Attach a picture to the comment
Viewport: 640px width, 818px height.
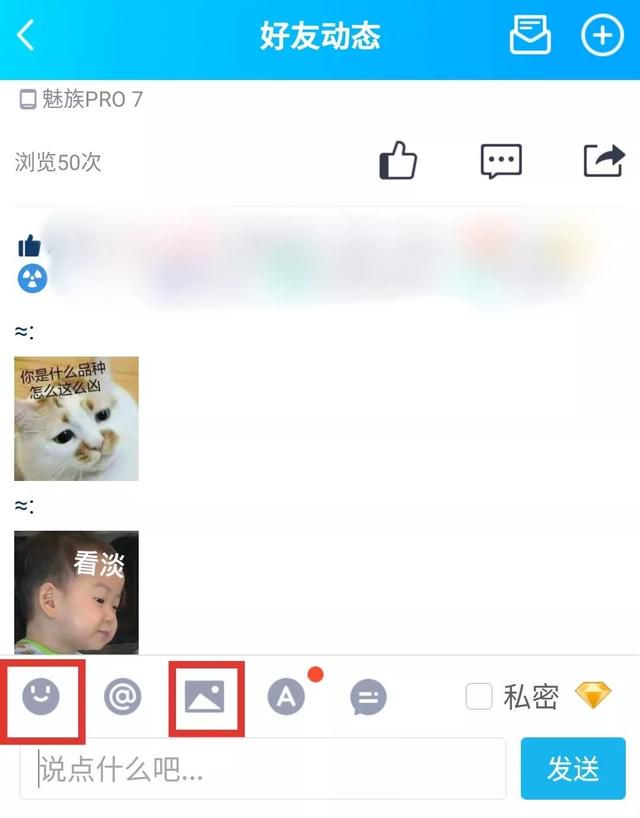205,697
